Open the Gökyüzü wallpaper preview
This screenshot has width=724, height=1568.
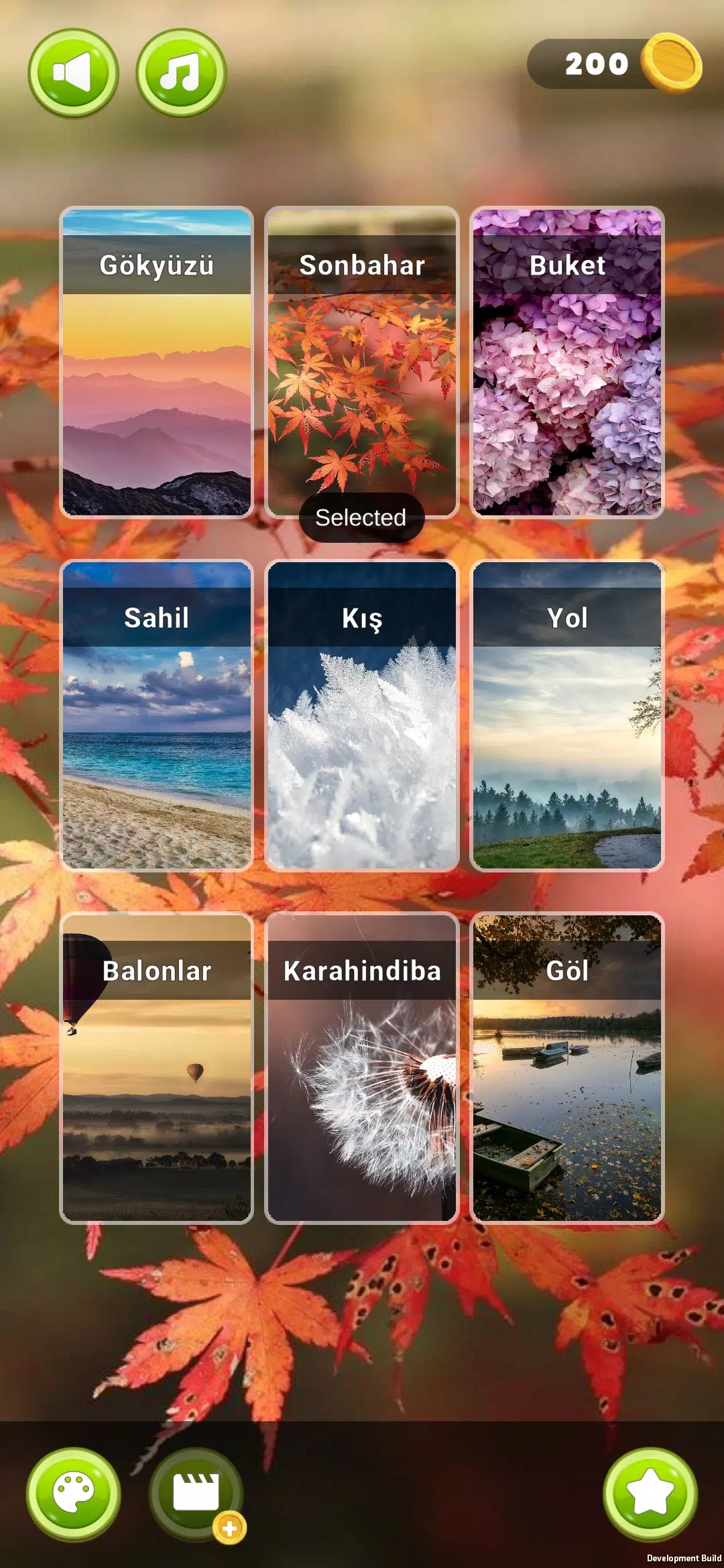coord(158,362)
